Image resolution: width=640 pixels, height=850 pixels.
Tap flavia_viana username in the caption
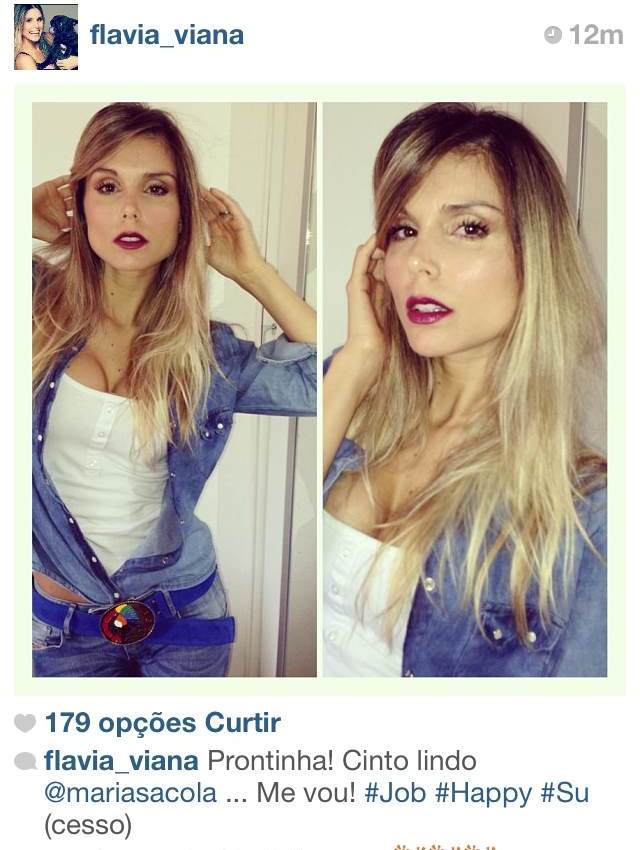(x=121, y=761)
